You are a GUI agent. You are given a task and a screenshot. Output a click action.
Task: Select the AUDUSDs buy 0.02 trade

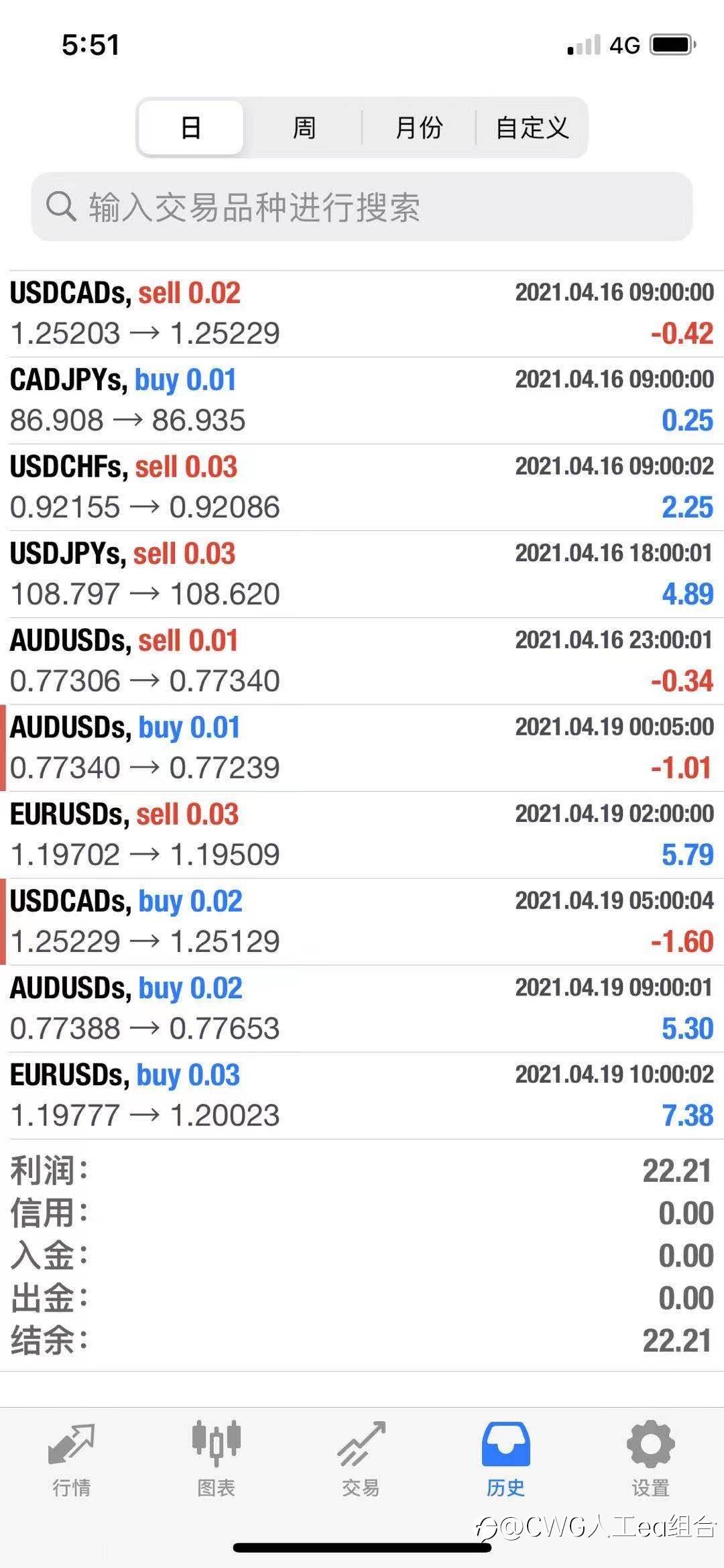click(x=362, y=1008)
